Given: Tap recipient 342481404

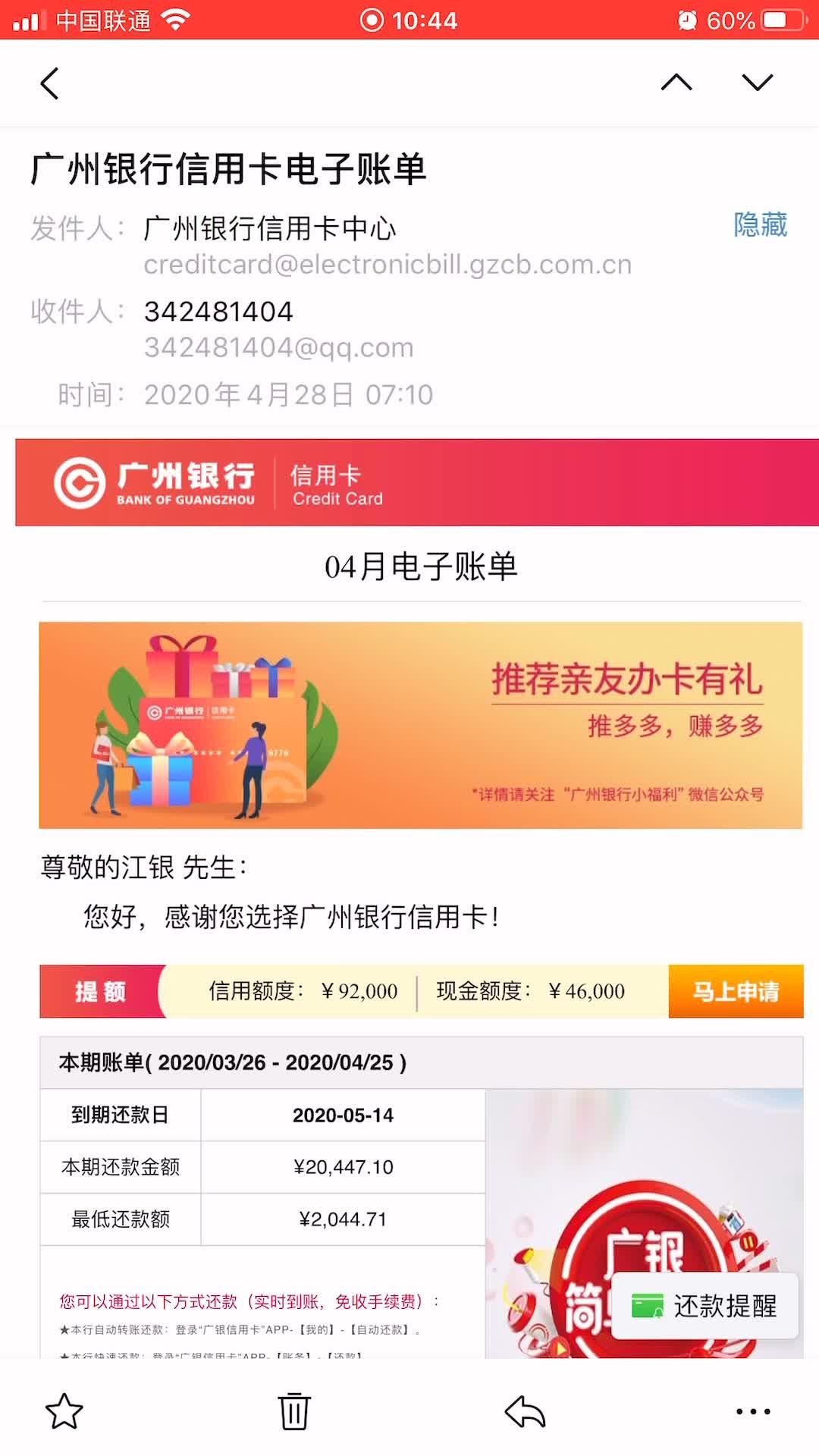Looking at the screenshot, I should coord(218,312).
